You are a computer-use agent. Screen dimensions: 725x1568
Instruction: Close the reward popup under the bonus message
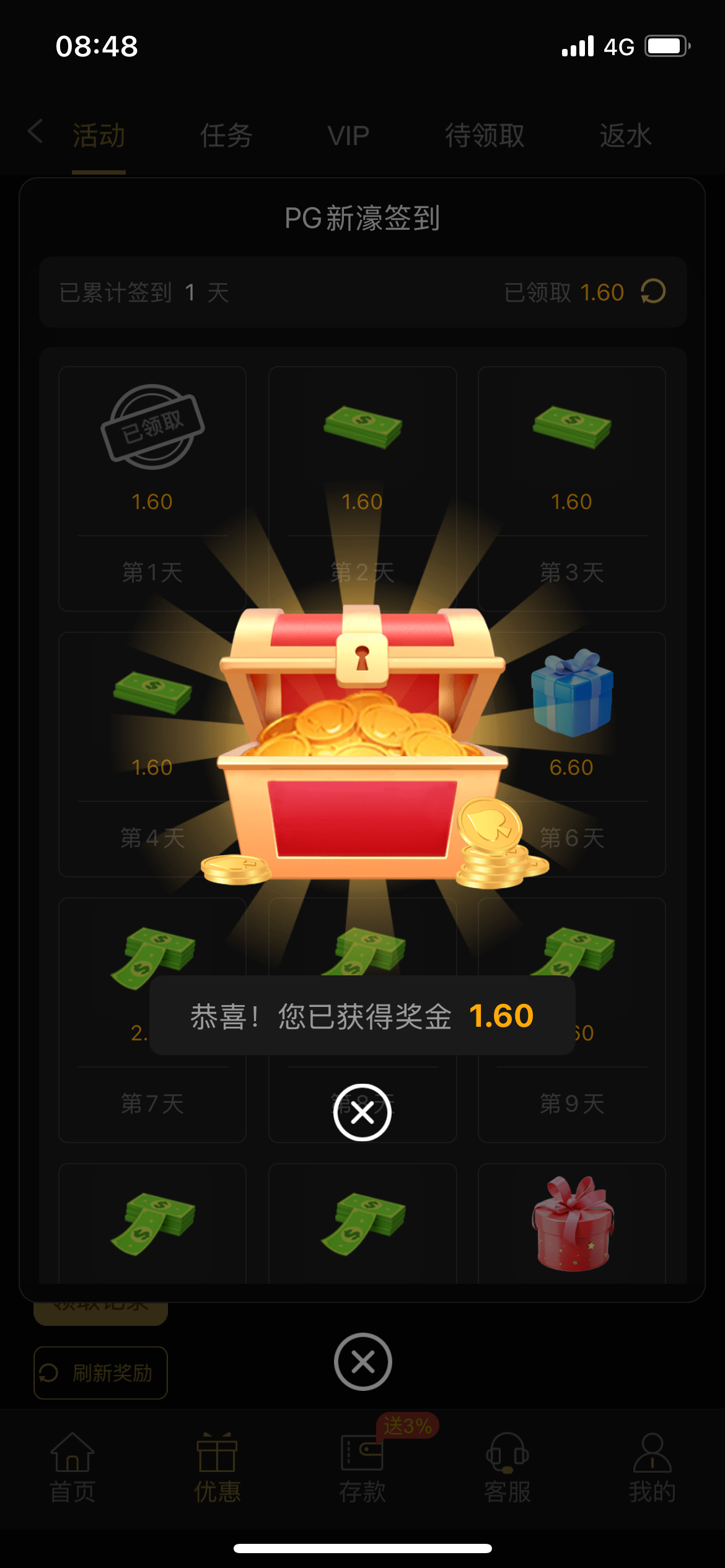[x=362, y=1112]
